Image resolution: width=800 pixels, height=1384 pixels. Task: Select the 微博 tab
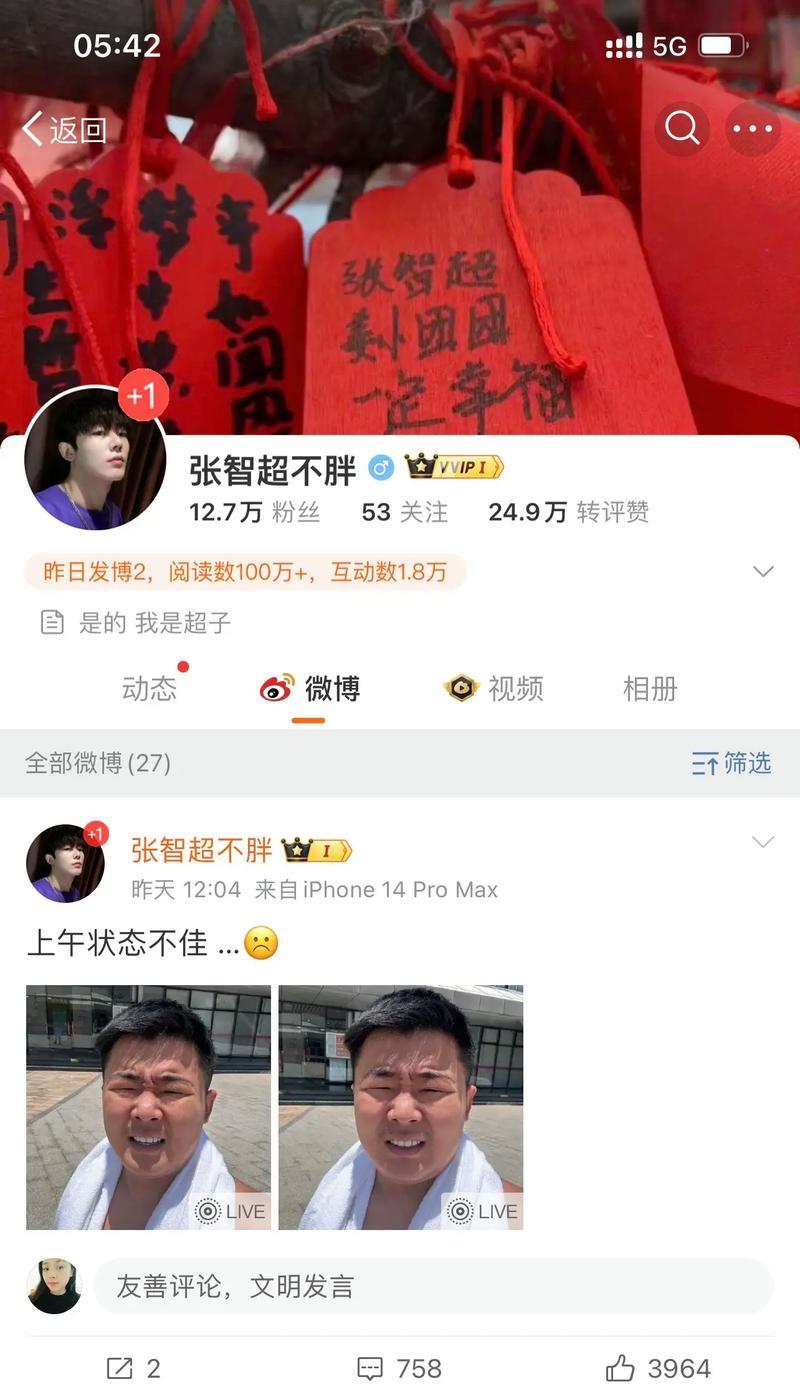tap(310, 688)
